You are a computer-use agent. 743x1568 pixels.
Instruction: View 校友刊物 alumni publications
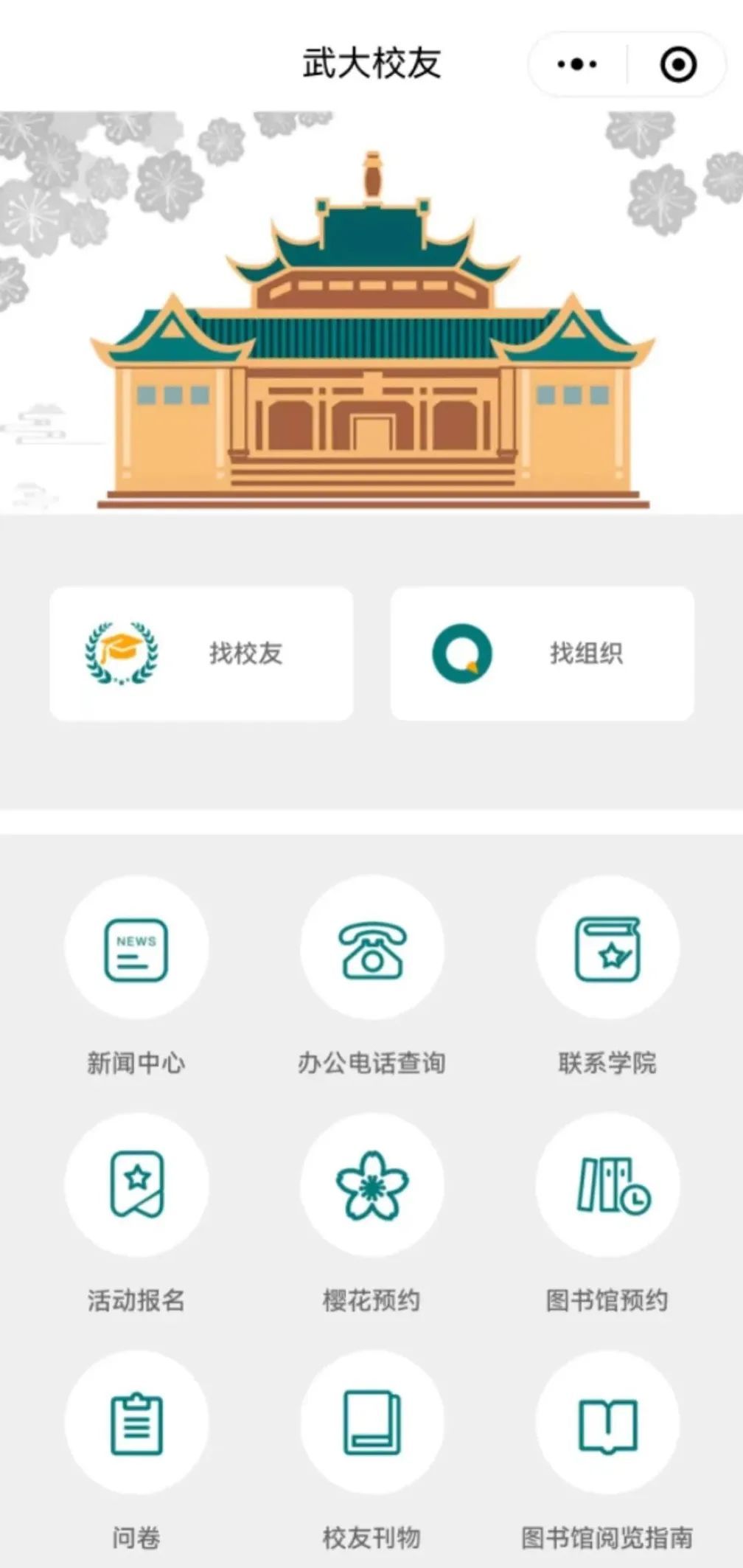point(371,1423)
